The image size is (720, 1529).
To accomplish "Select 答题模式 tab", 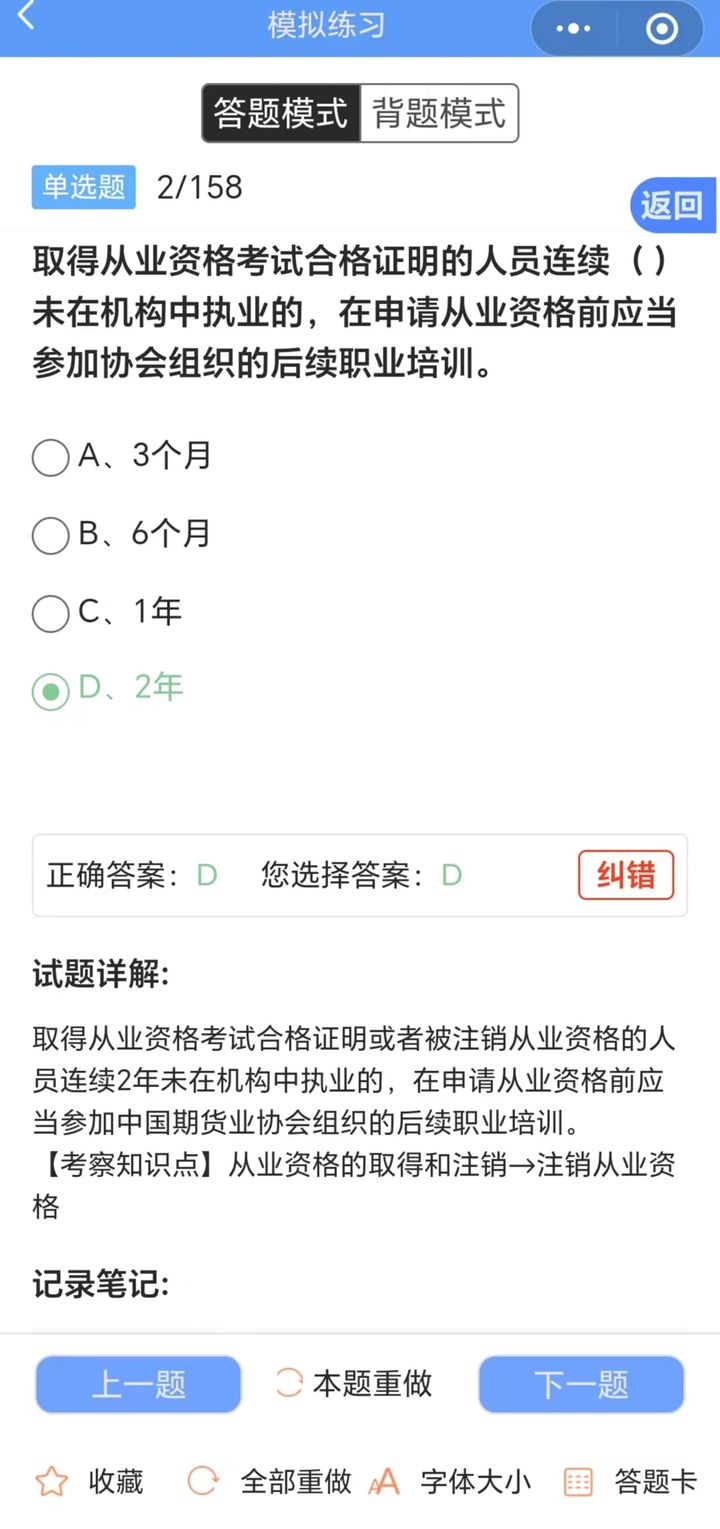I will 281,113.
